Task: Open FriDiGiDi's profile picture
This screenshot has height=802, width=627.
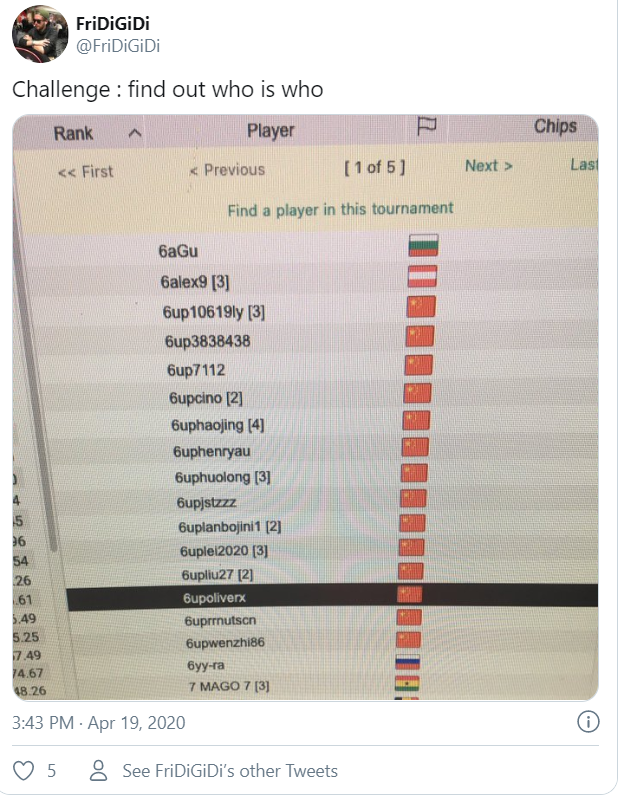Action: (x=39, y=35)
